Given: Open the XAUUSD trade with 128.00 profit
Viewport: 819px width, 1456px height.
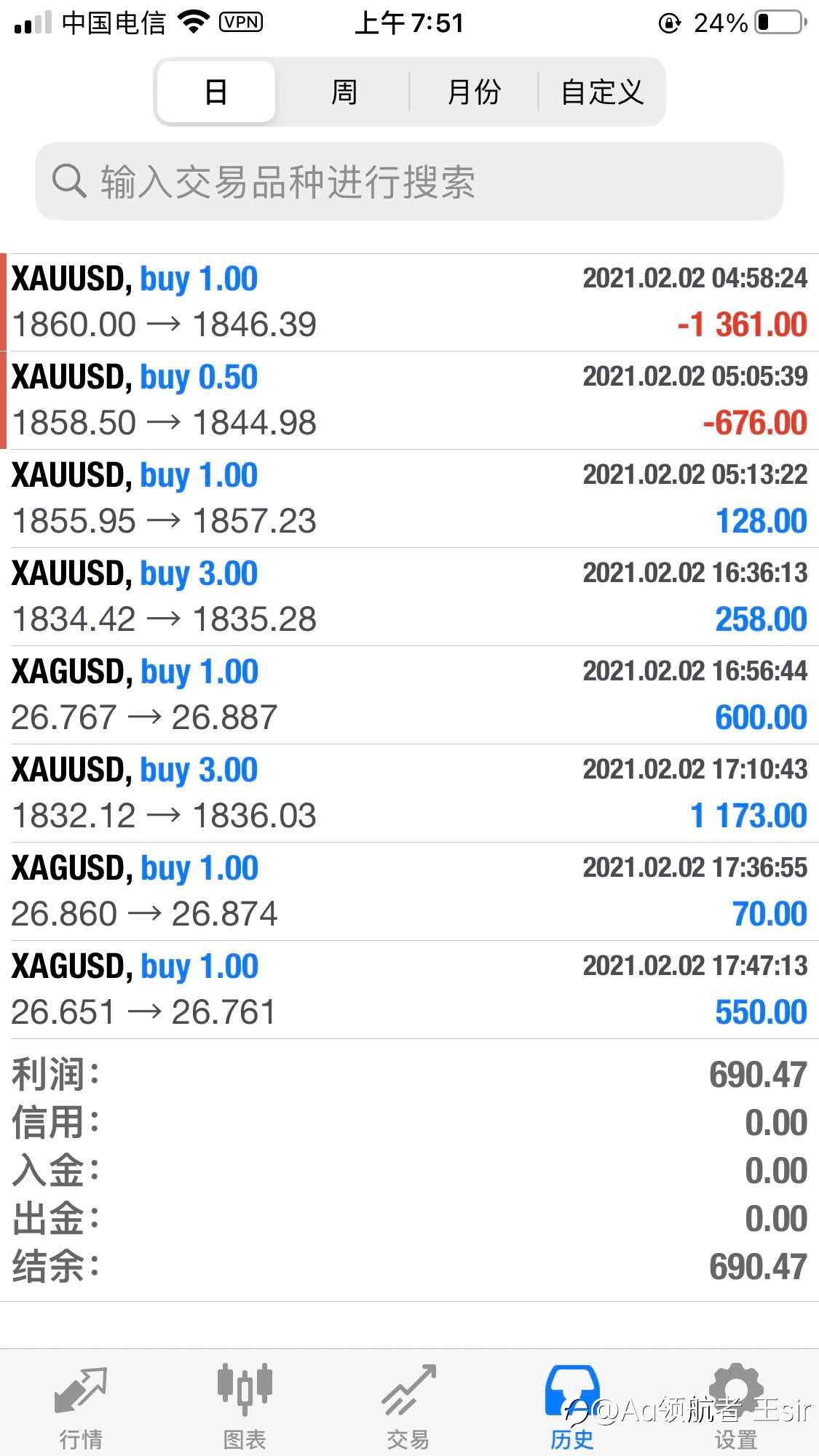Looking at the screenshot, I should (x=409, y=498).
